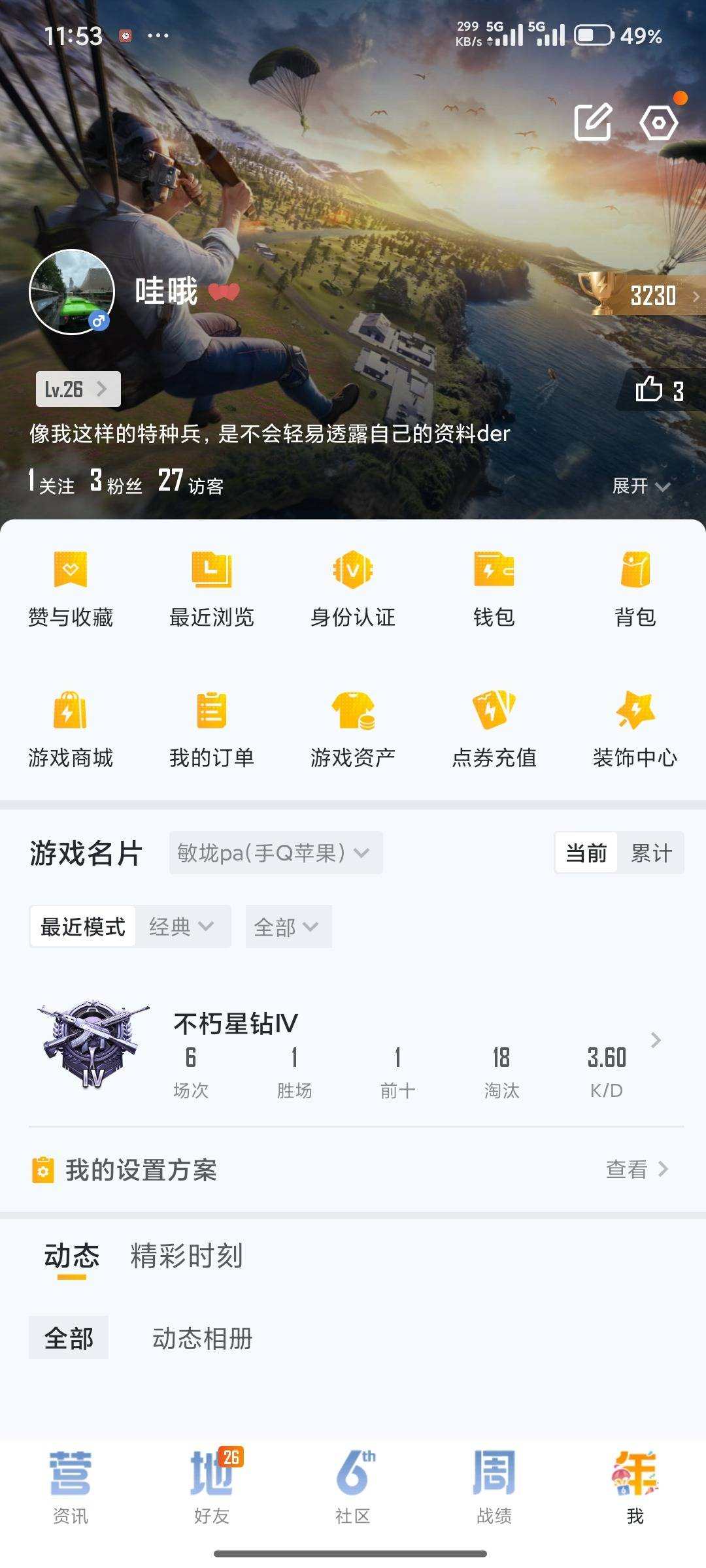Expand the 经典 mode dropdown
This screenshot has width=706, height=1568.
(184, 926)
